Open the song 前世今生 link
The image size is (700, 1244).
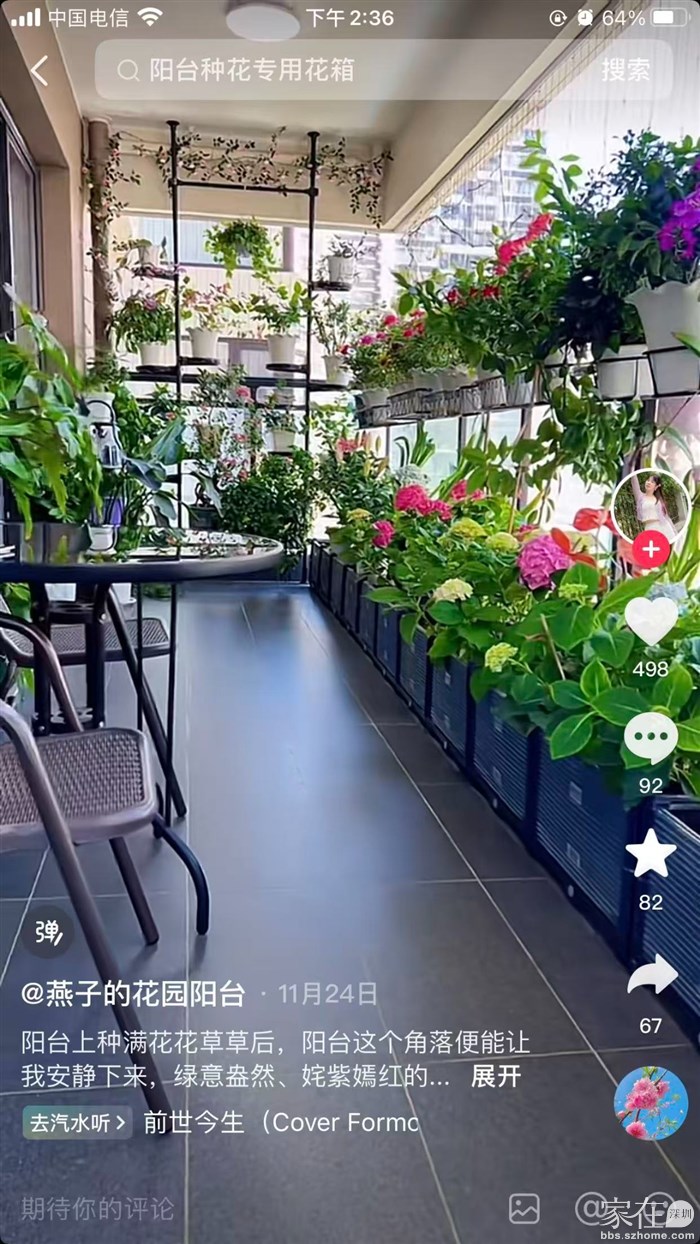click(x=280, y=1122)
